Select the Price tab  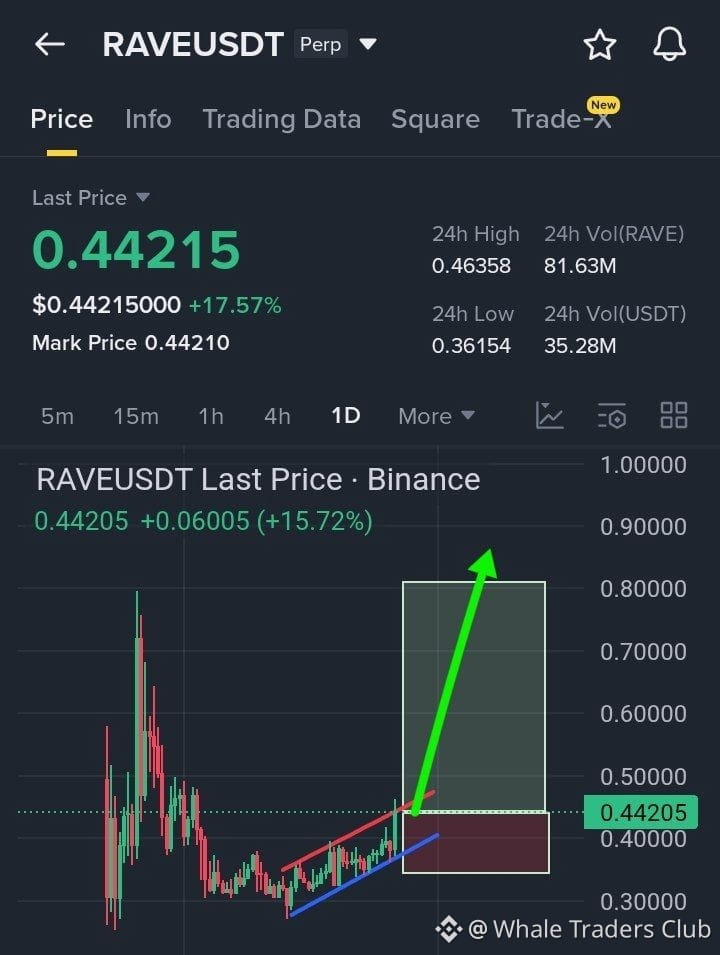coord(61,119)
